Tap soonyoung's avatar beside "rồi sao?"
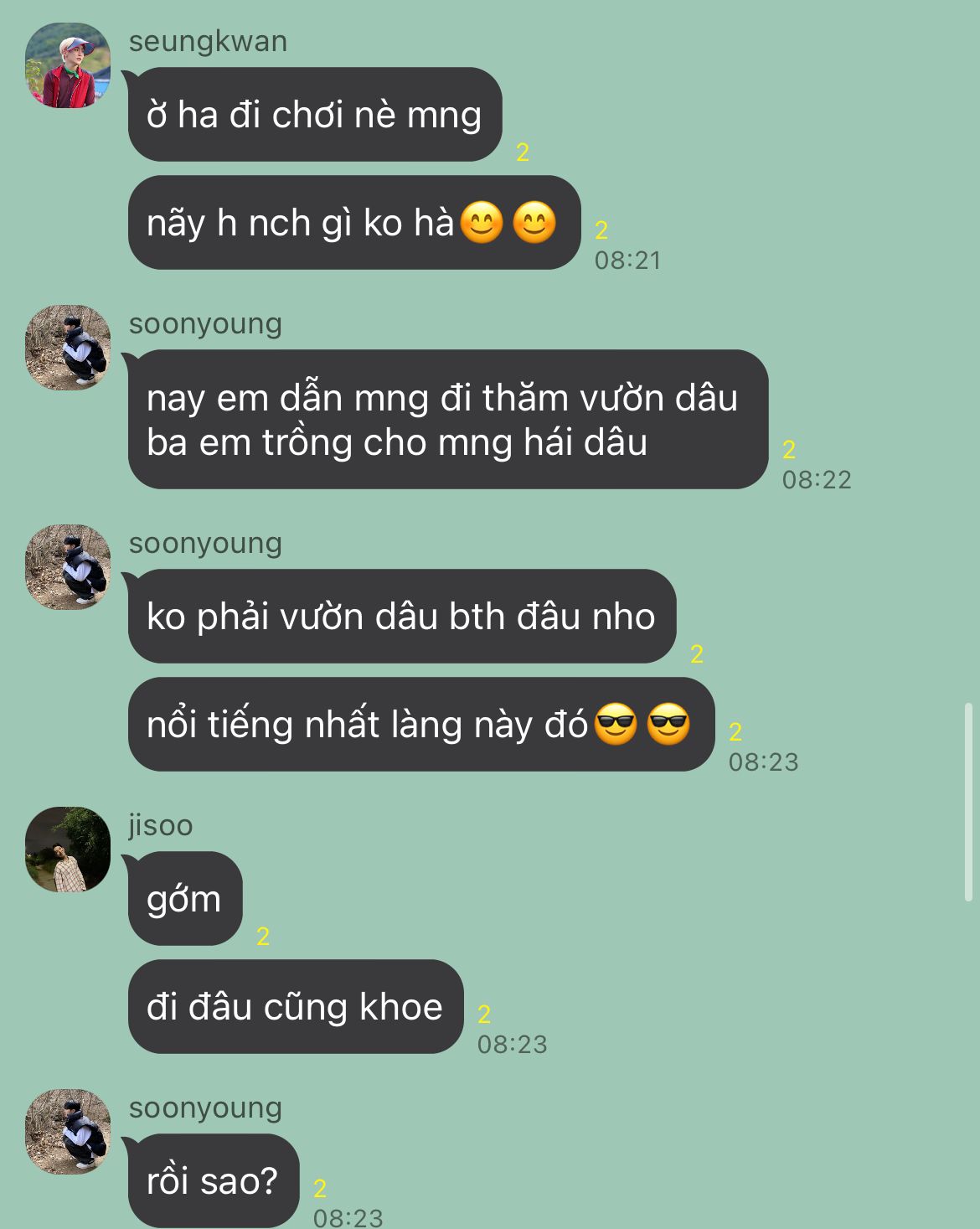 tap(68, 1132)
